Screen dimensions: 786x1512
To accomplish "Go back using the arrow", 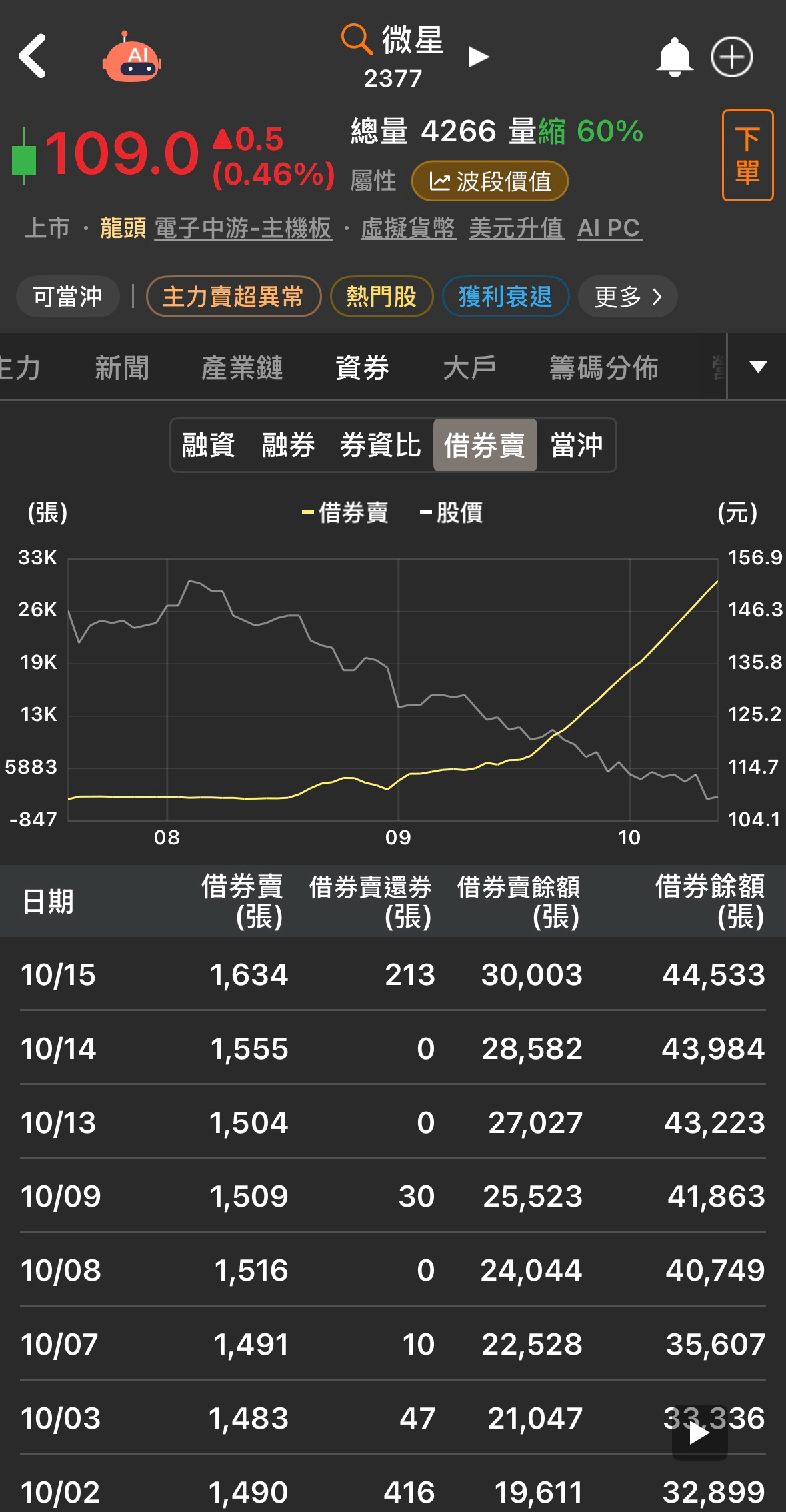I will click(x=32, y=57).
